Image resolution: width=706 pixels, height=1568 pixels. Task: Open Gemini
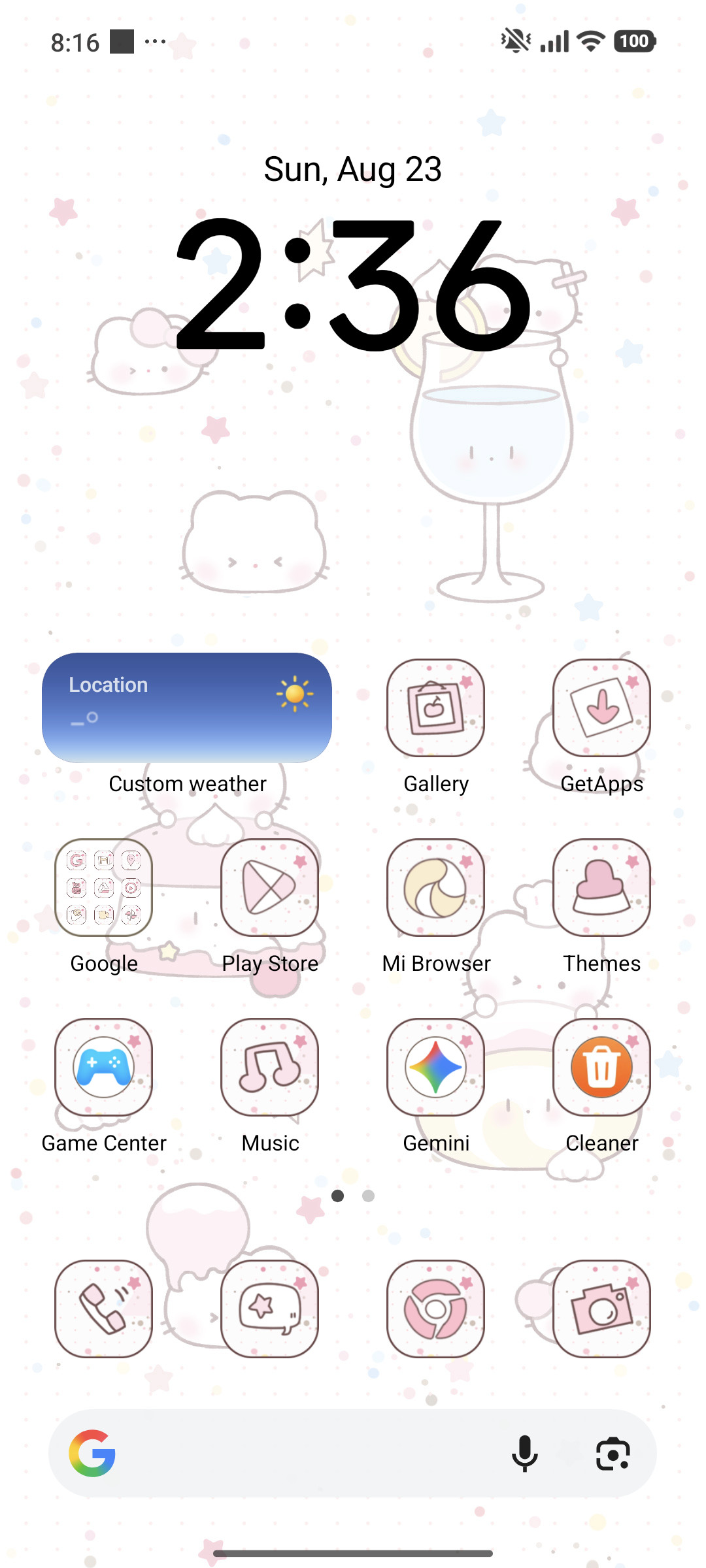[x=436, y=1067]
